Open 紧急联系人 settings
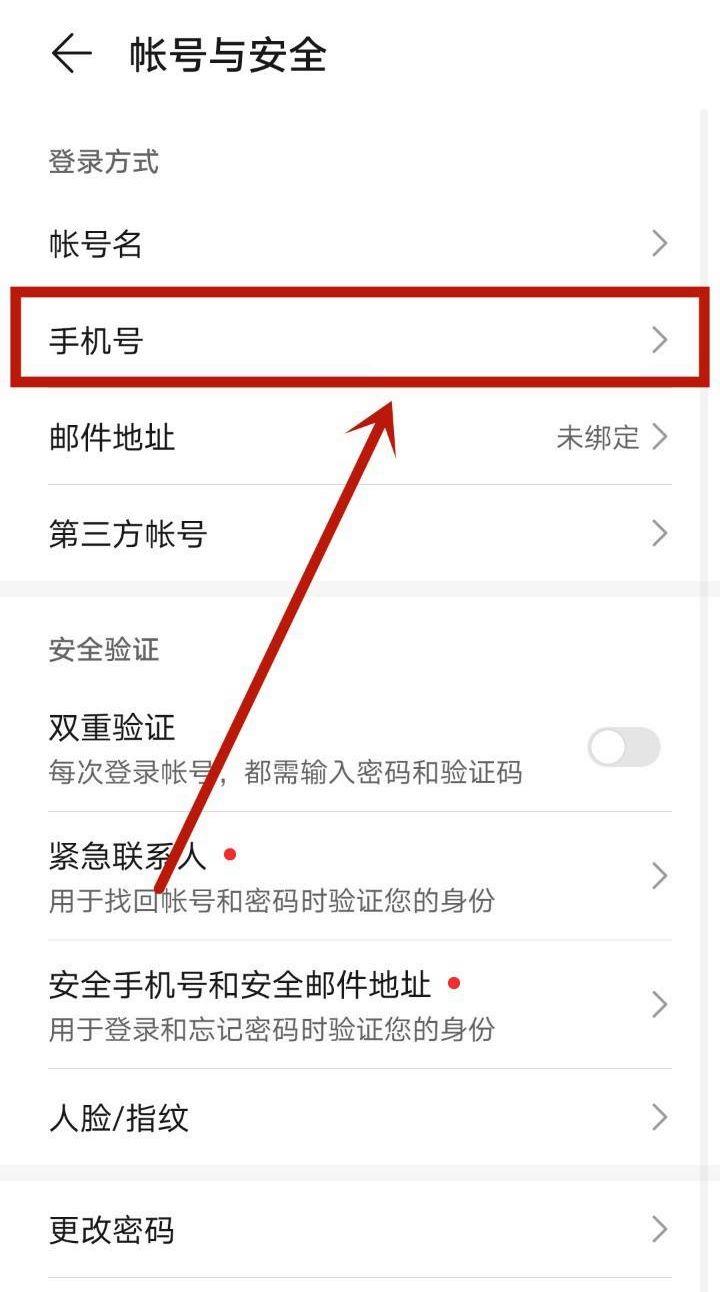This screenshot has width=720, height=1292. [x=358, y=876]
